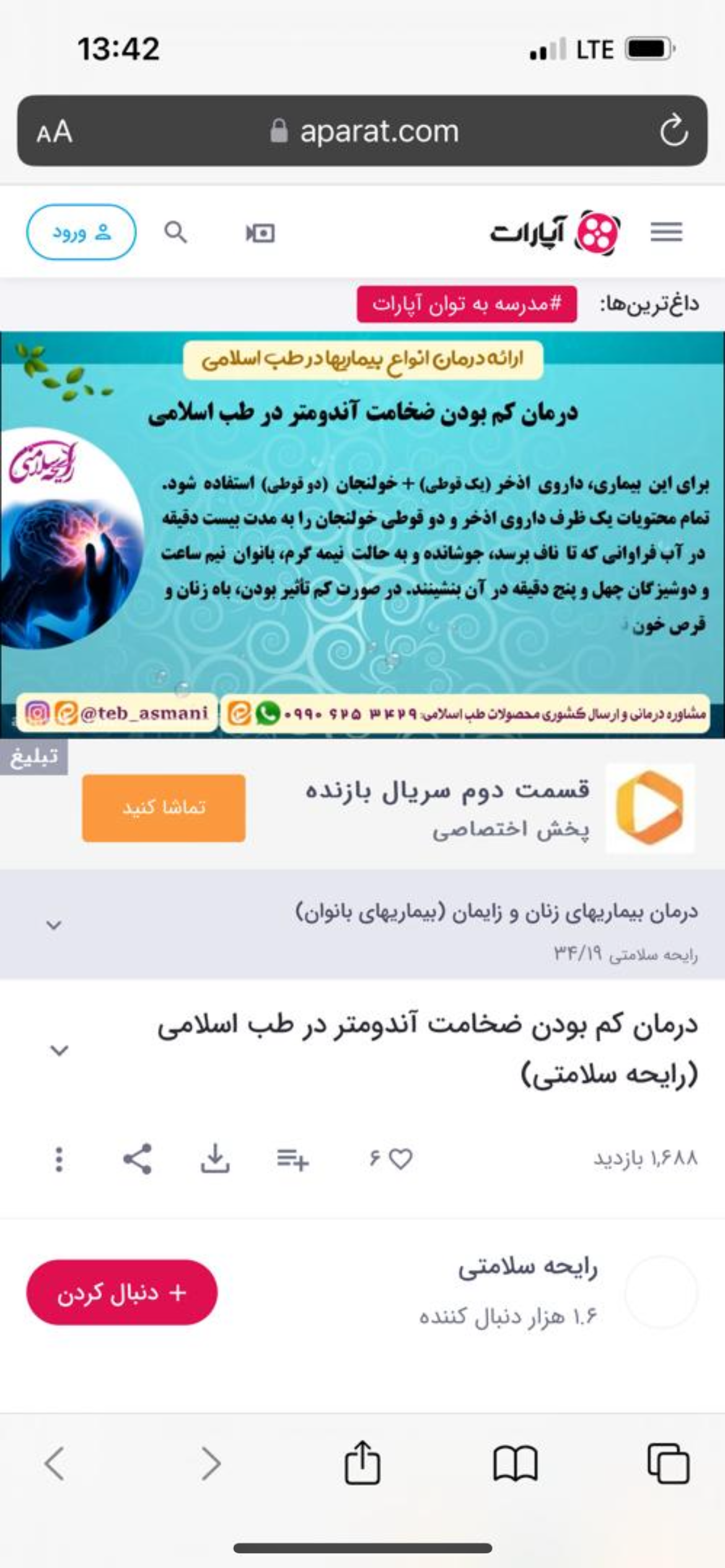
Task: Open the #مدرسه به توان آپارات hashtag chip
Action: click(467, 304)
